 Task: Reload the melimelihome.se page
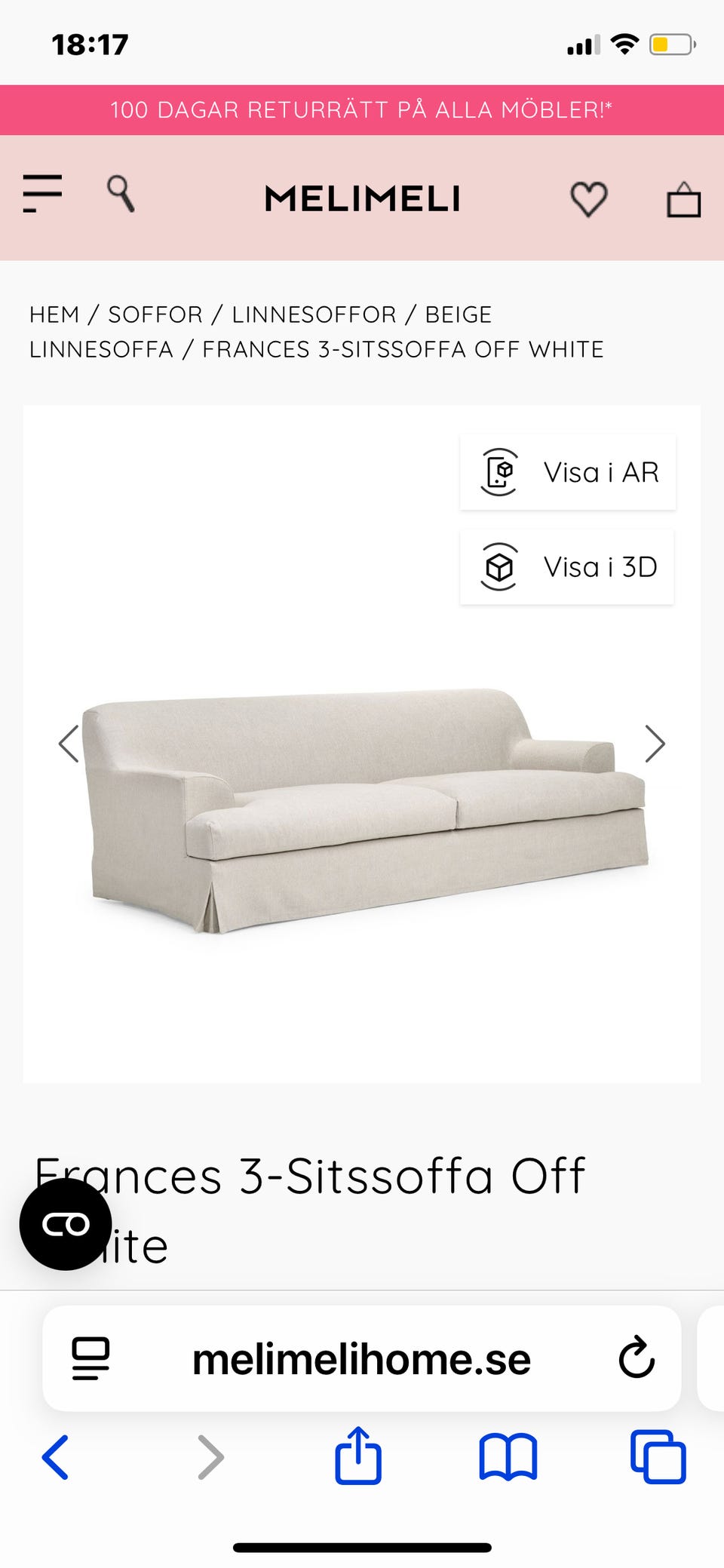coord(637,1358)
